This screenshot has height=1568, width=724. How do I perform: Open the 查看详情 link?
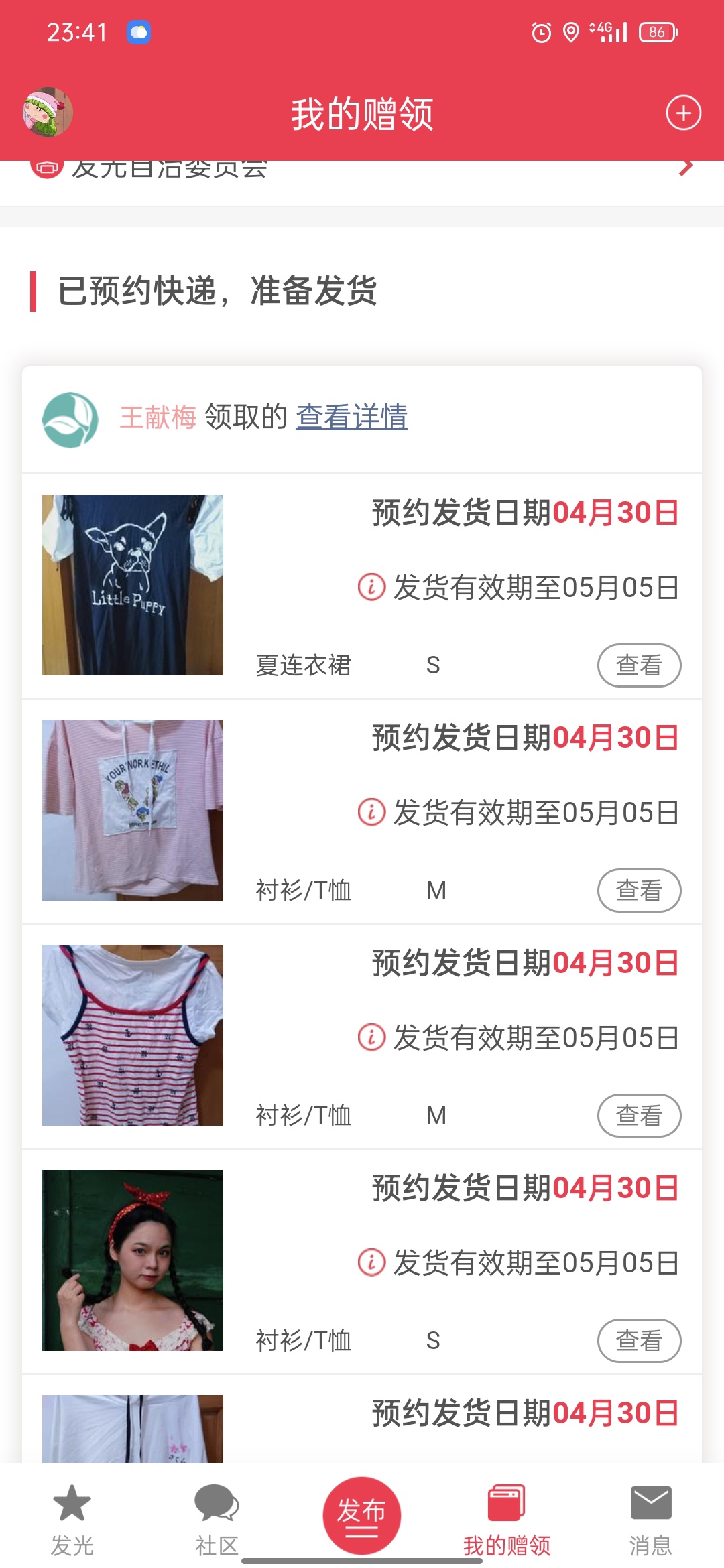352,417
